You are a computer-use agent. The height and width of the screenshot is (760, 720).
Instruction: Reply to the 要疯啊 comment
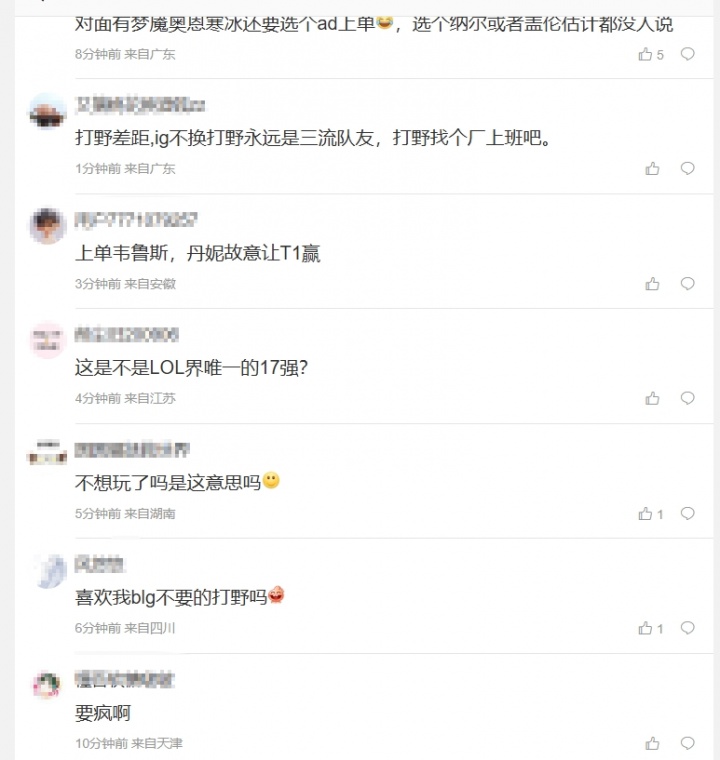(687, 744)
